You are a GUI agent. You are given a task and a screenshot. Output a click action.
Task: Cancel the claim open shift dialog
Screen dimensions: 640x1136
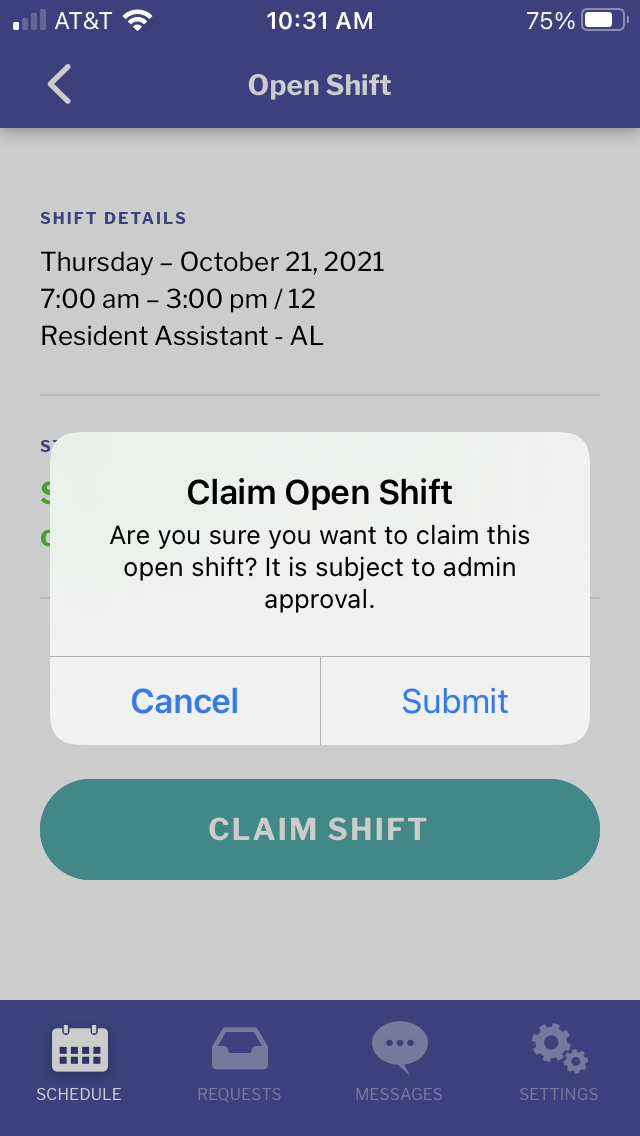click(185, 701)
